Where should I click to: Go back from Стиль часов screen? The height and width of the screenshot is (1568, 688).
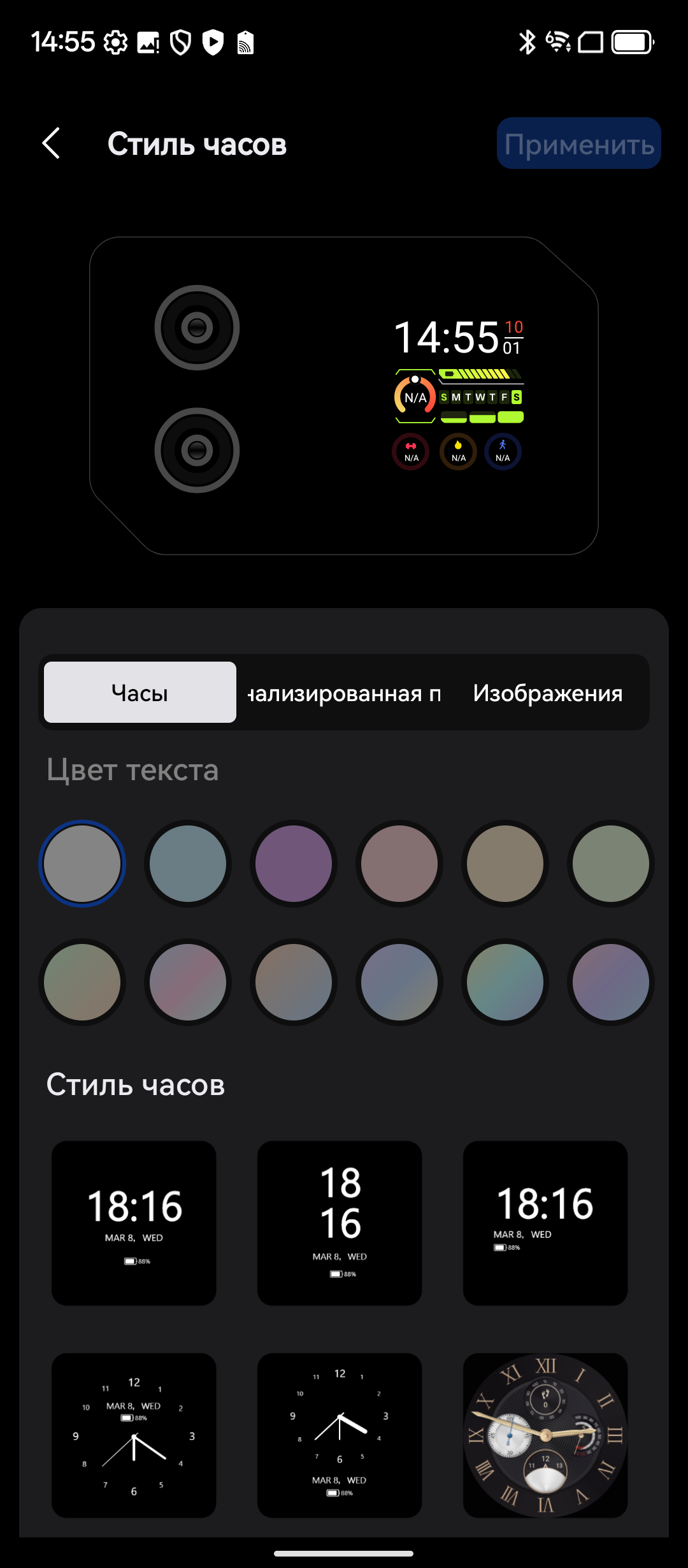51,143
